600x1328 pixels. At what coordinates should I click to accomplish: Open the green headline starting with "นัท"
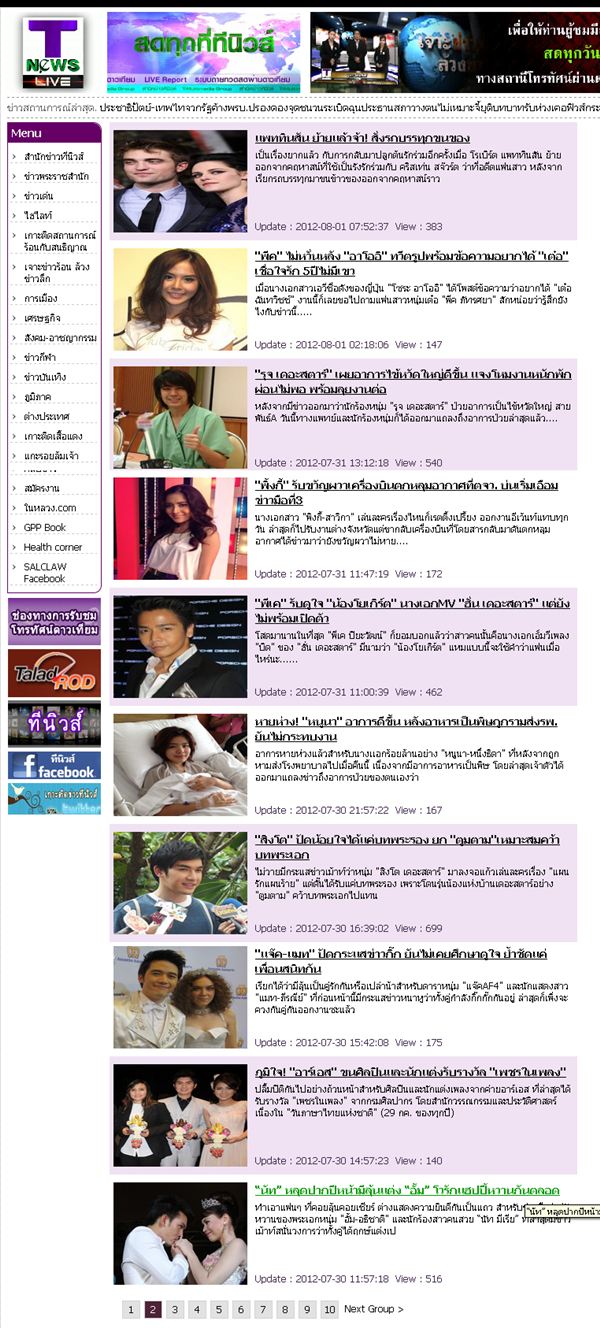[406, 1191]
